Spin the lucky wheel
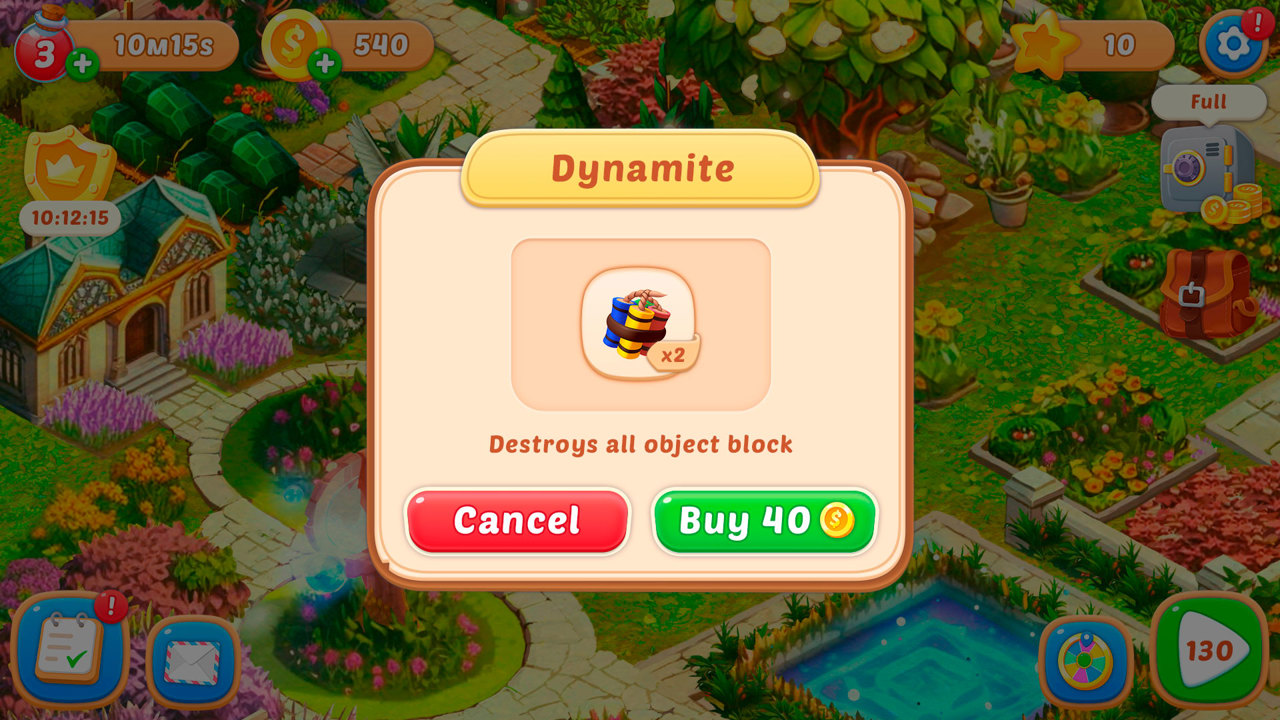Image resolution: width=1280 pixels, height=720 pixels. (1085, 661)
